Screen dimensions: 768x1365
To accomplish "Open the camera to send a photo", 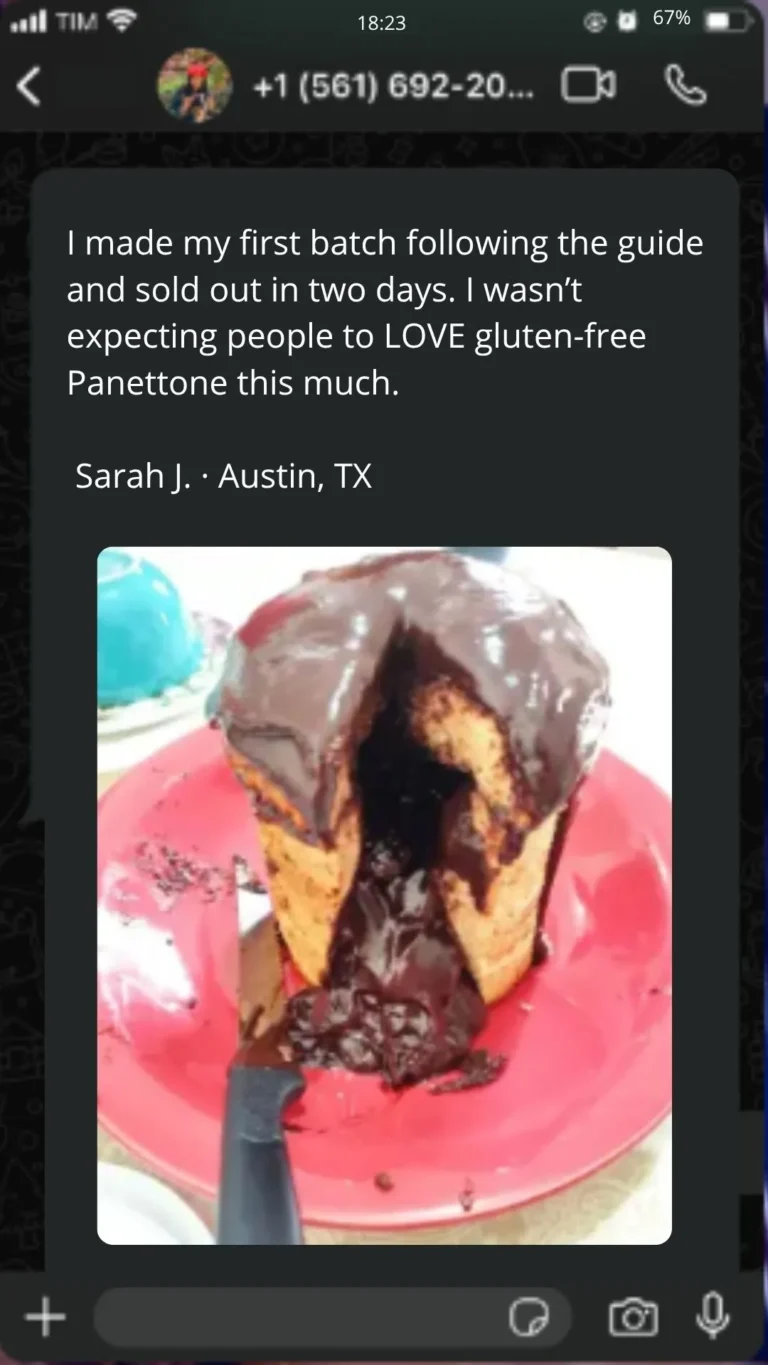I will (633, 1317).
